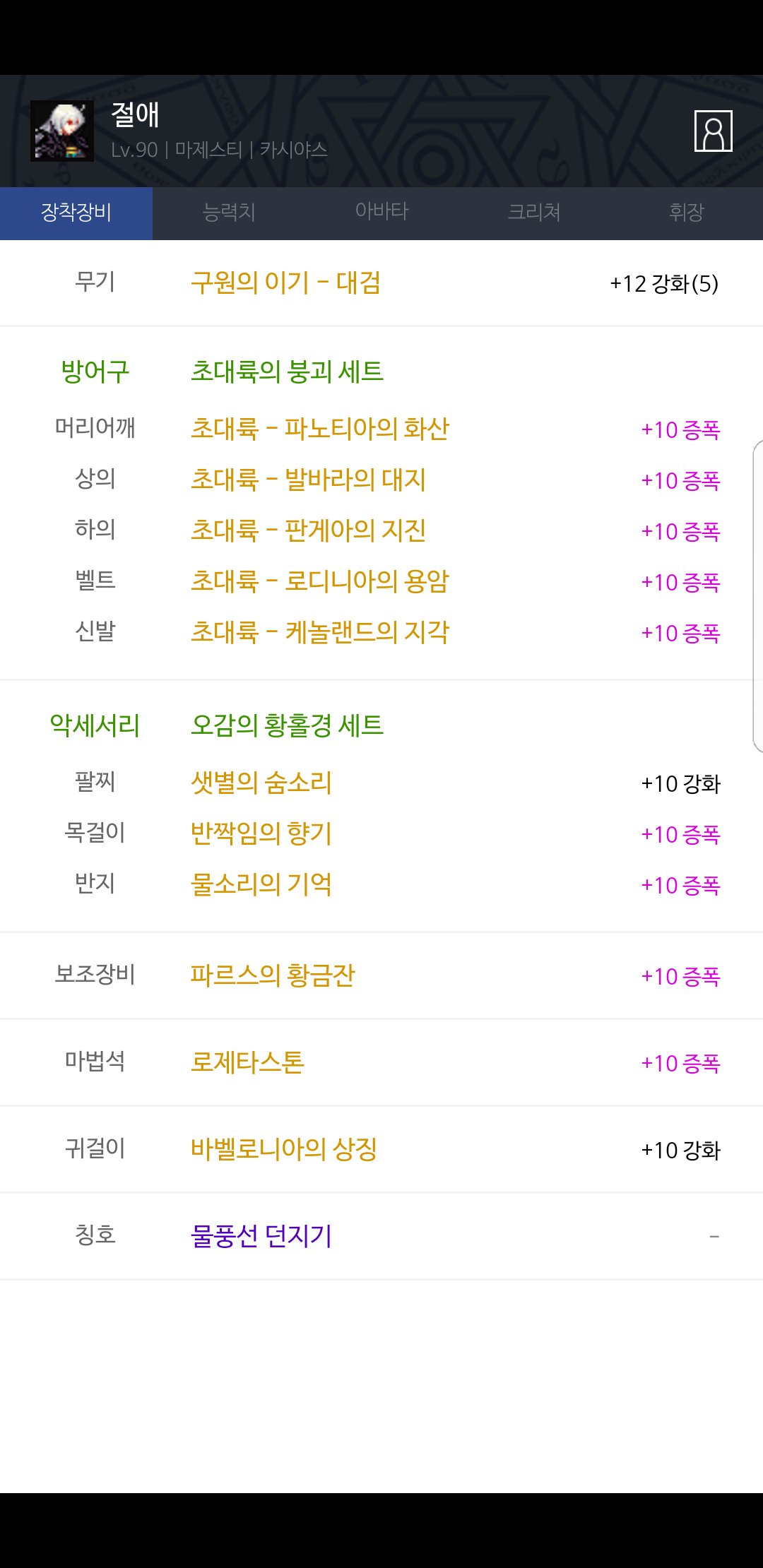763x1568 pixels.
Task: Open the character profile icon
Action: click(713, 131)
